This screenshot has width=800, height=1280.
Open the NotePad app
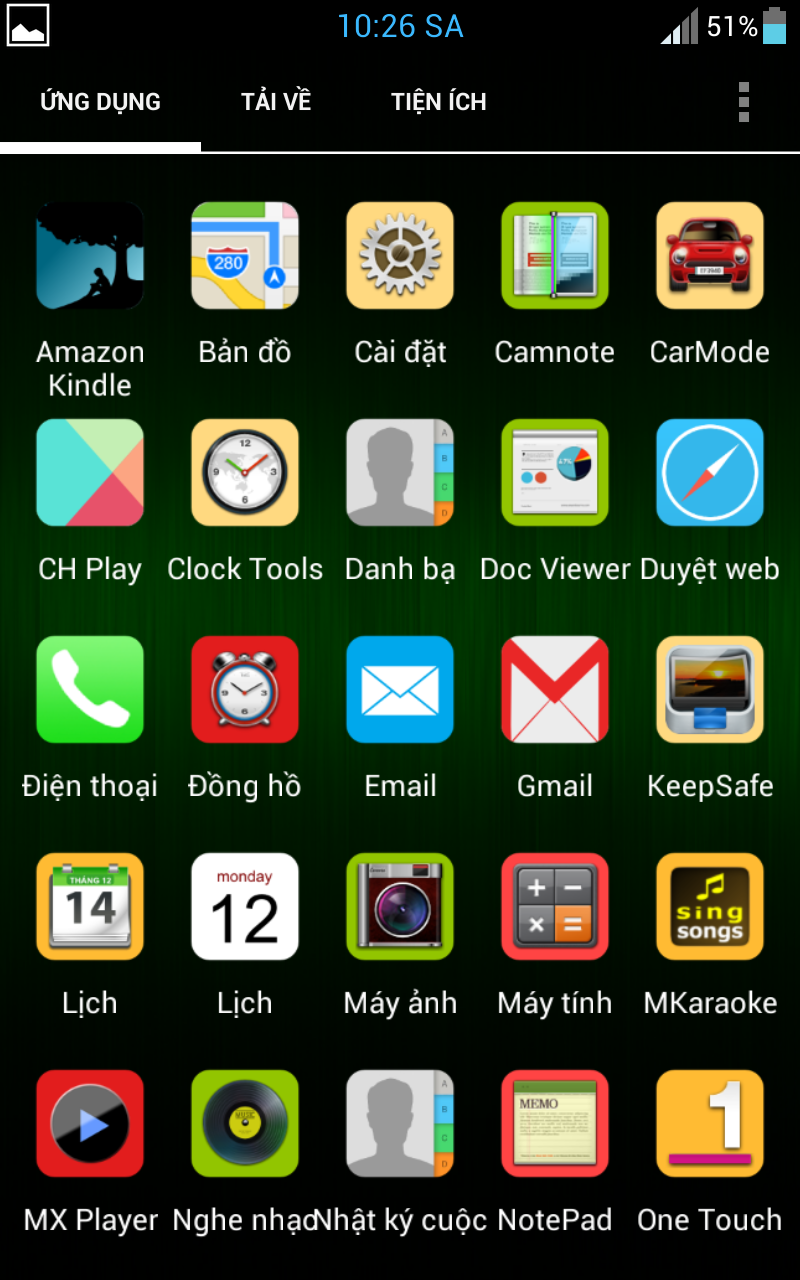[555, 1124]
